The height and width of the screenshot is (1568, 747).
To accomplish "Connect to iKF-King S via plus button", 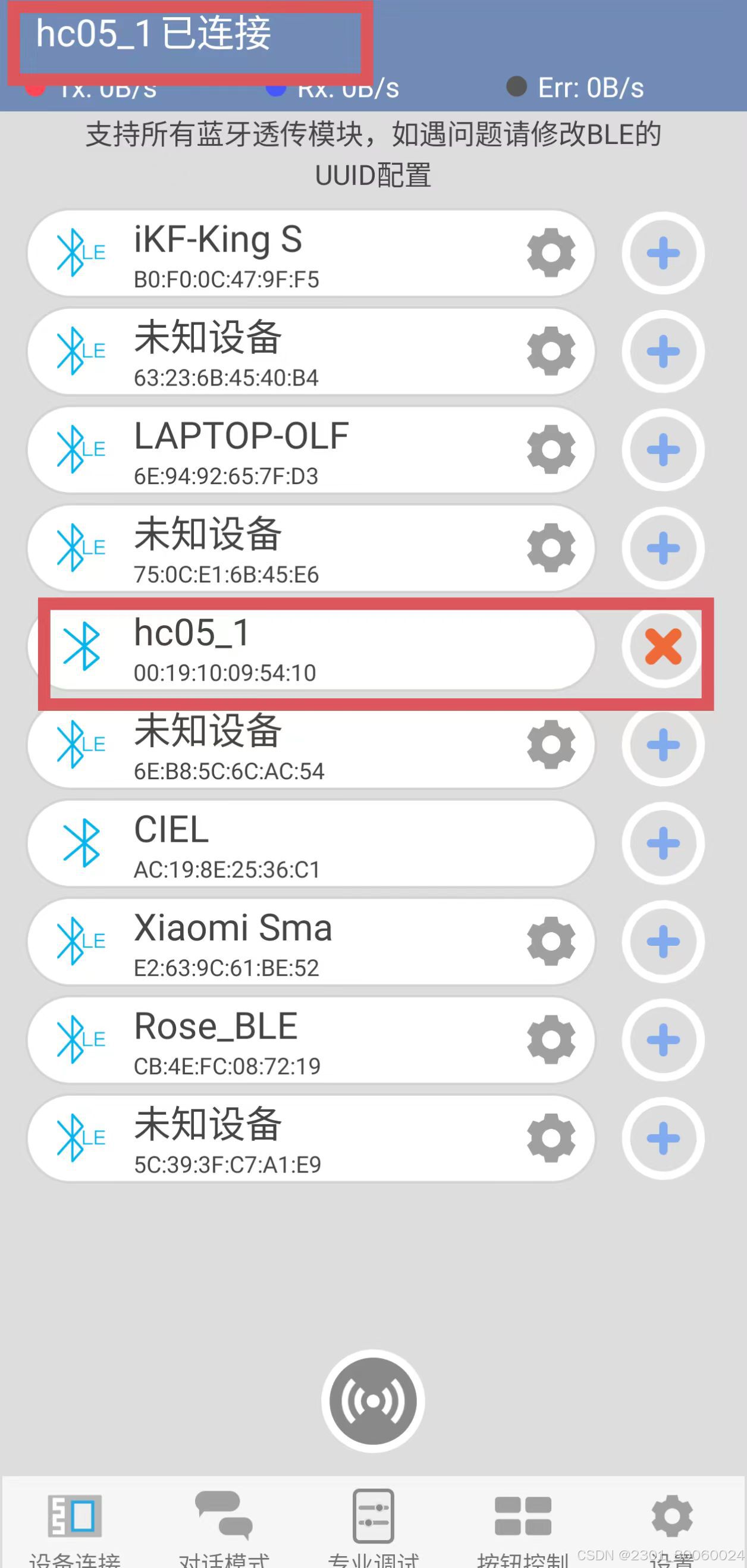I will (663, 254).
